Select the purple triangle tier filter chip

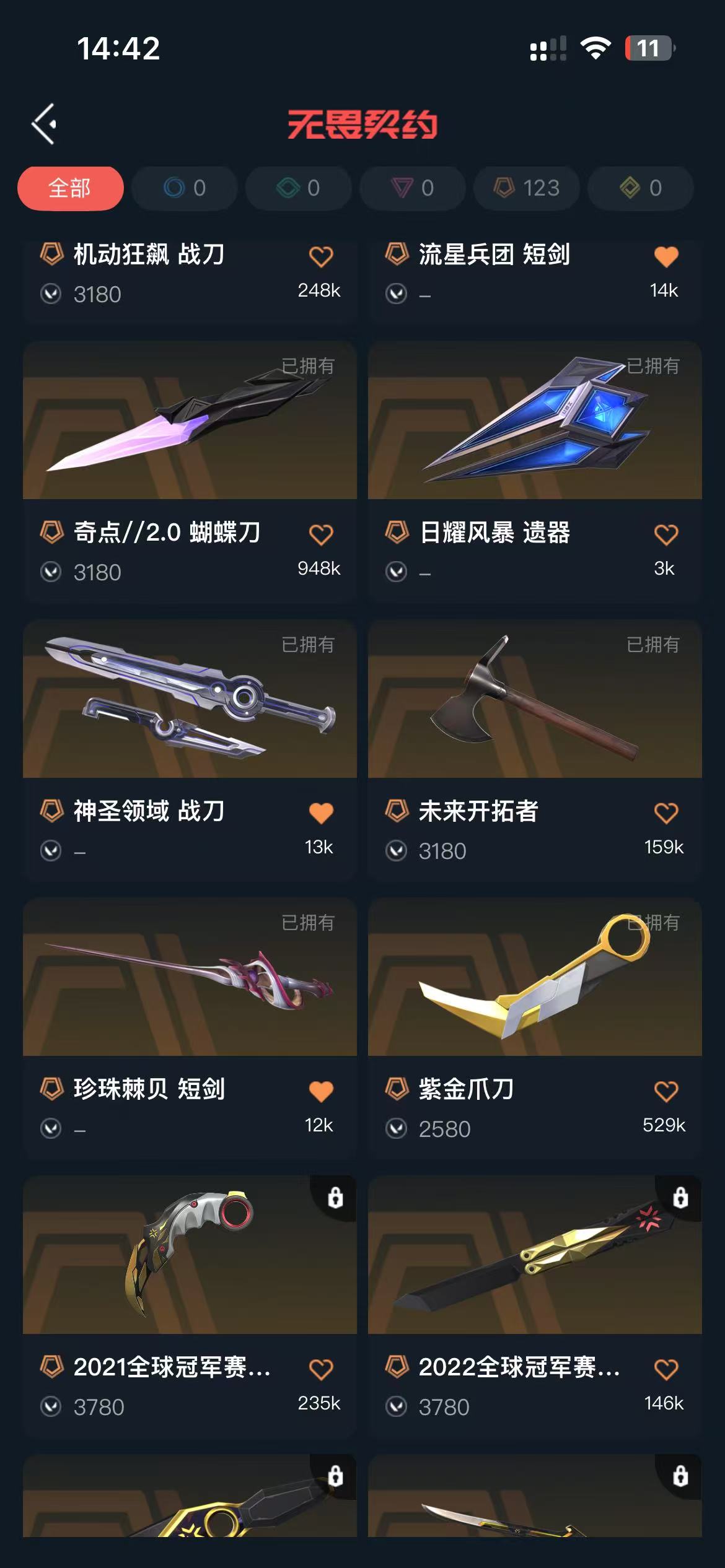413,188
